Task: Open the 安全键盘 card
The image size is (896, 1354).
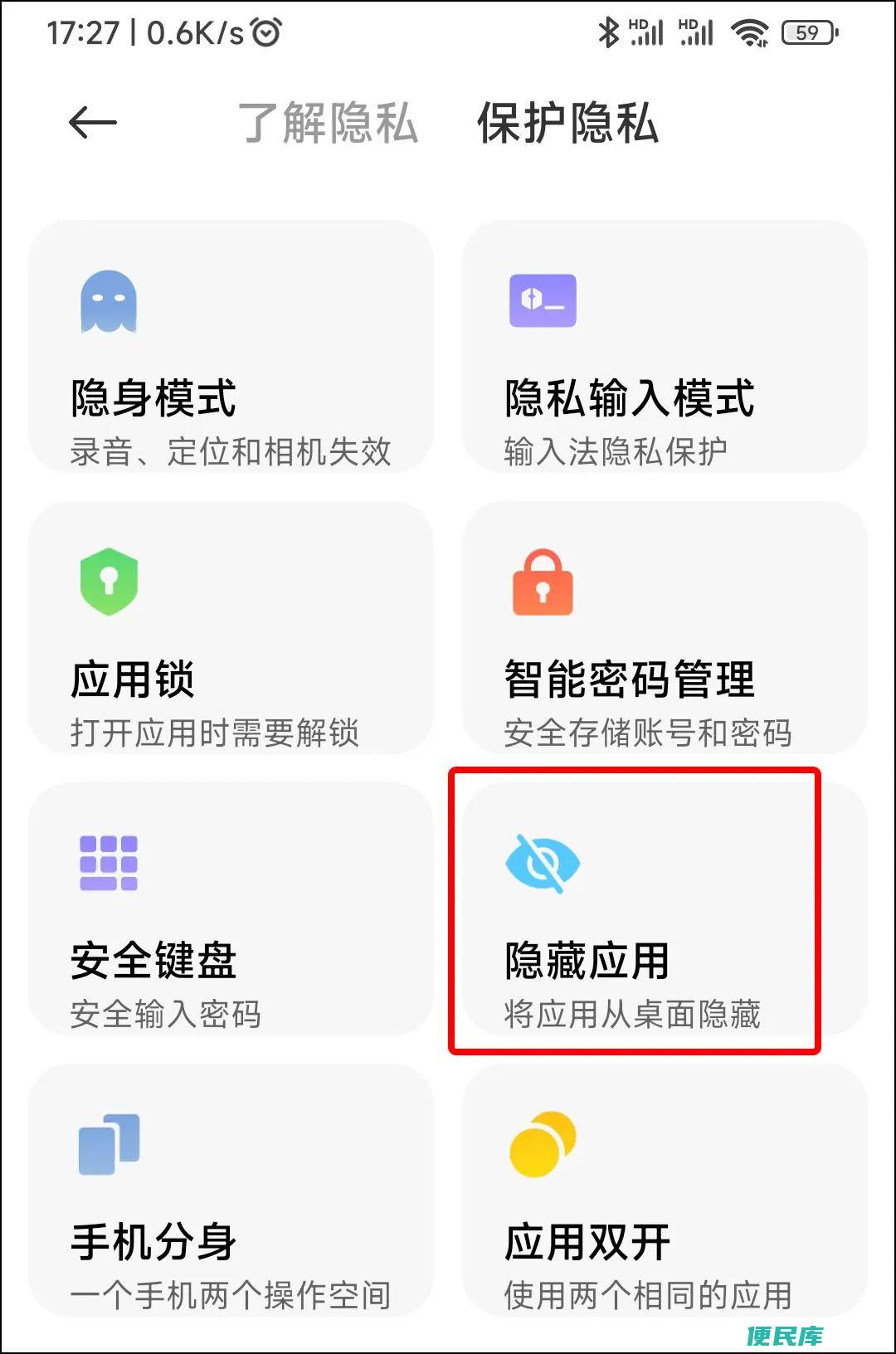Action: [231, 909]
